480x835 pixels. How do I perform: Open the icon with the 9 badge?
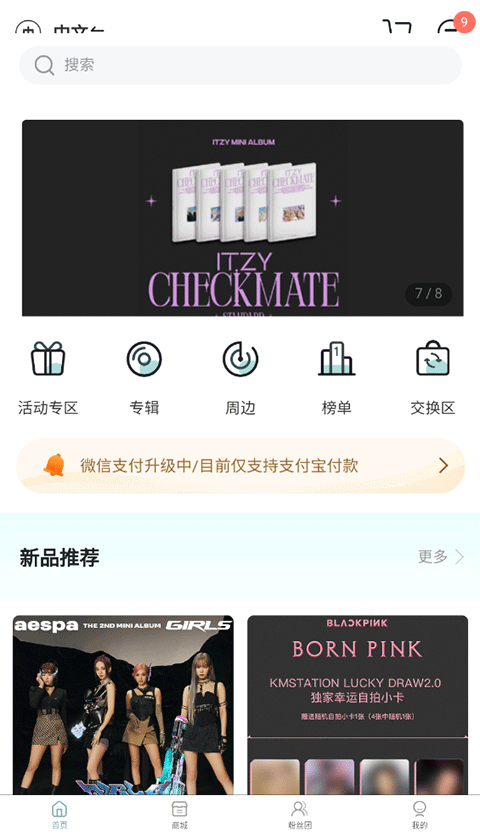[451, 26]
